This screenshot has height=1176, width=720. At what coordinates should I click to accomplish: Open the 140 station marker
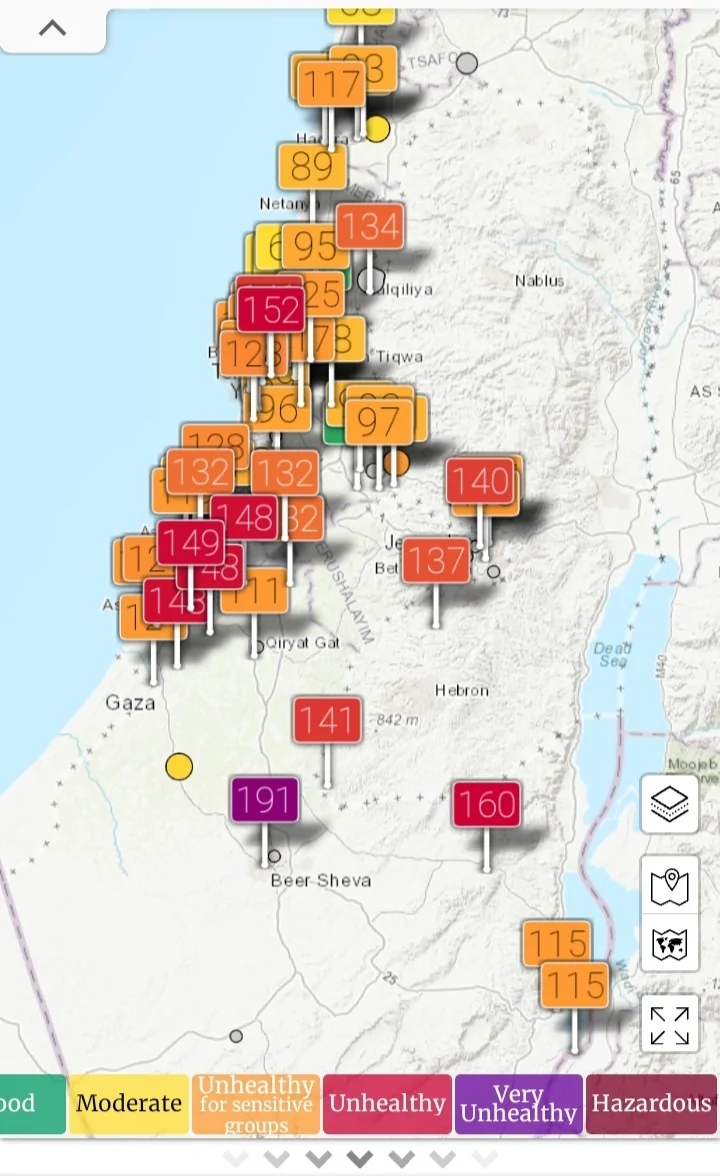point(480,482)
